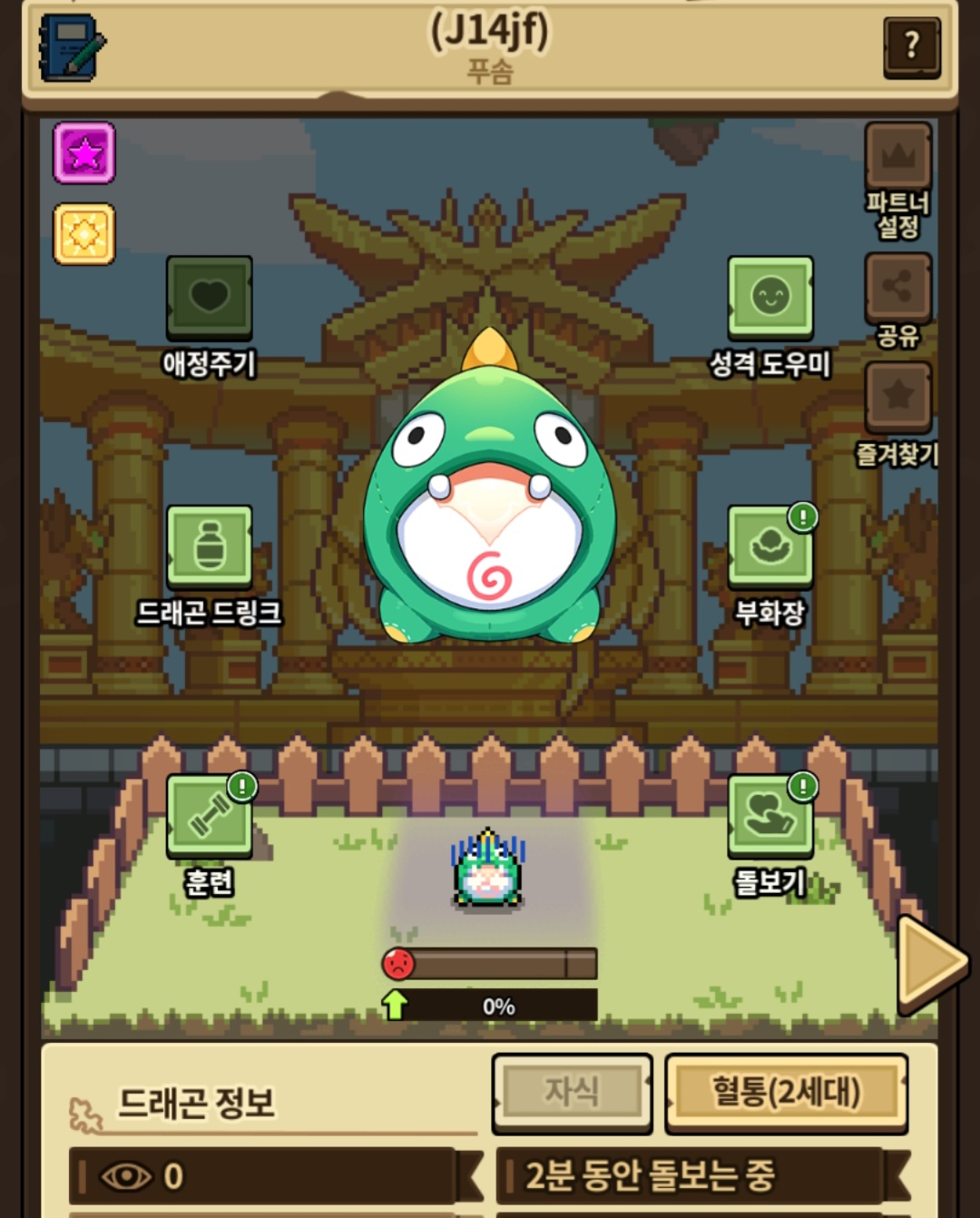View 자식 offspring tab

pos(572,1091)
